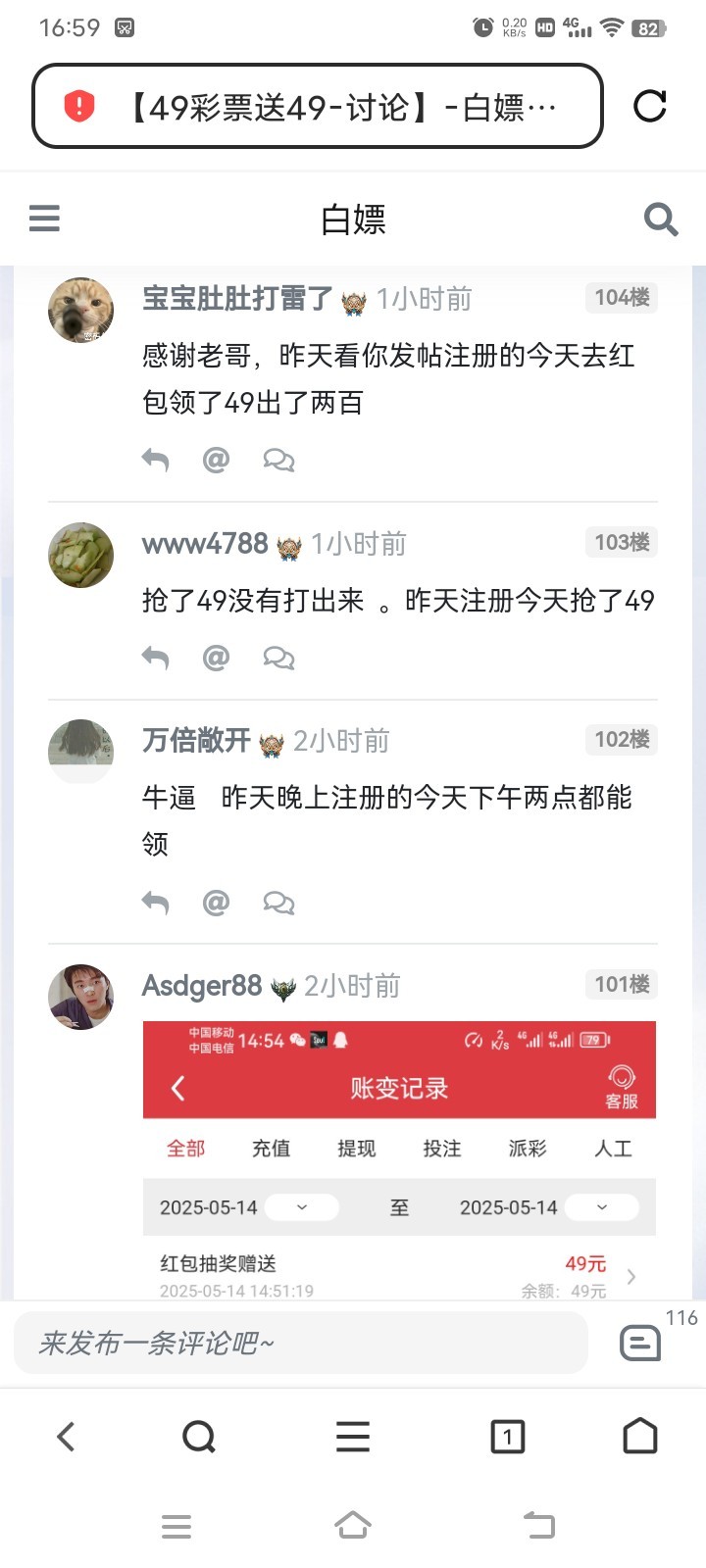Reply to www4788's comment
The width and height of the screenshot is (706, 1568).
[155, 658]
